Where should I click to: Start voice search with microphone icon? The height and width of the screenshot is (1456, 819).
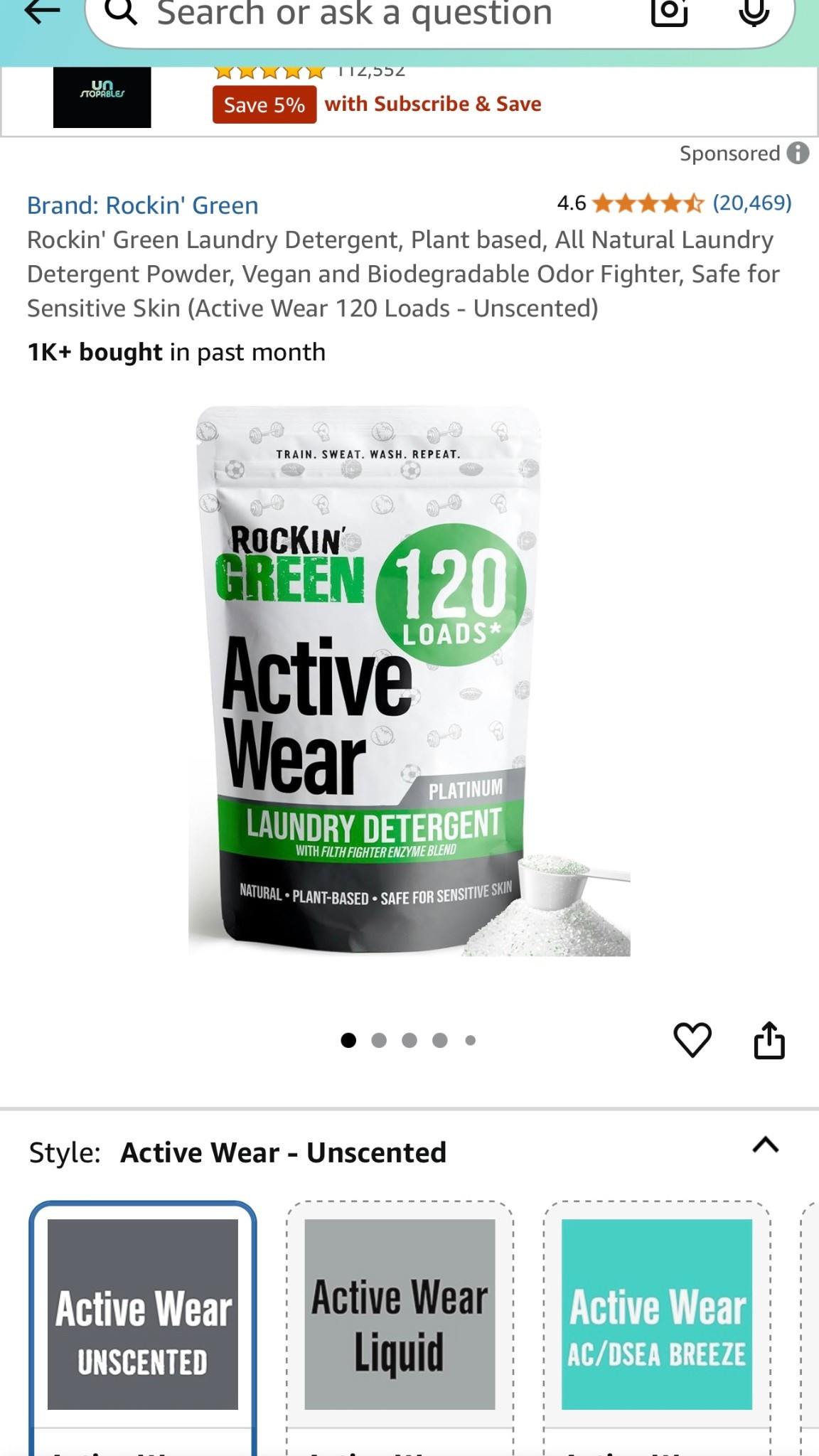click(754, 13)
